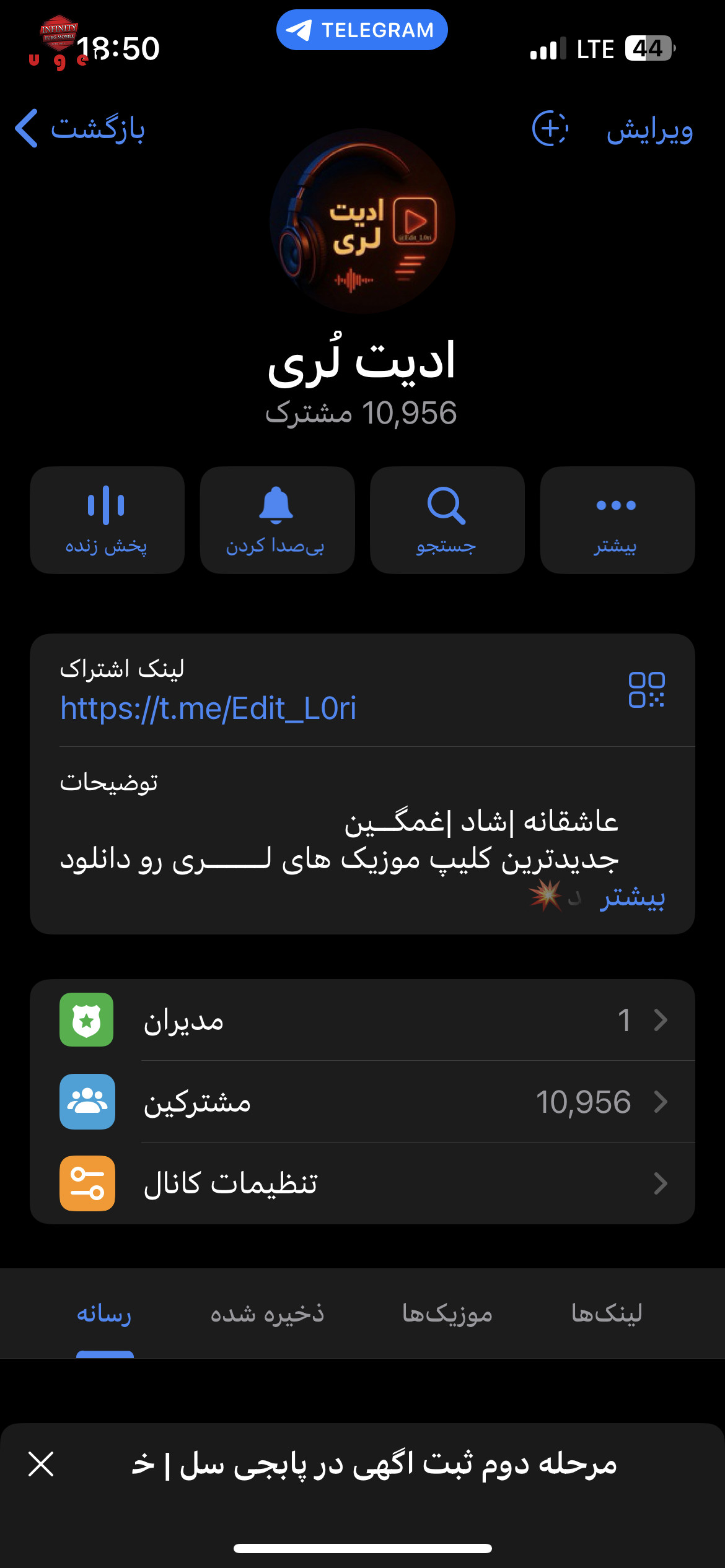The image size is (725, 1568).
Task: Start a live stream with پخش زنده
Action: (107, 520)
